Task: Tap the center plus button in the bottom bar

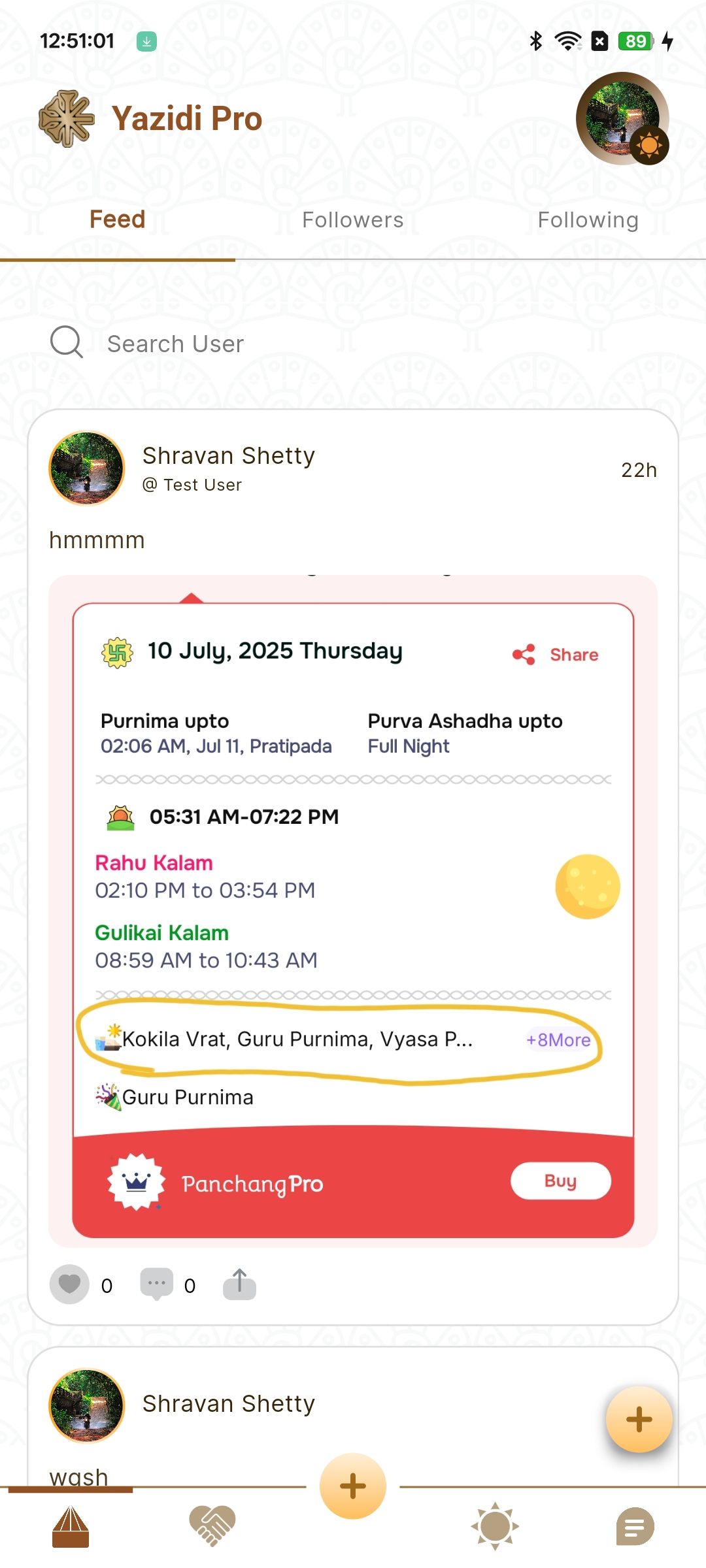Action: tap(353, 1486)
